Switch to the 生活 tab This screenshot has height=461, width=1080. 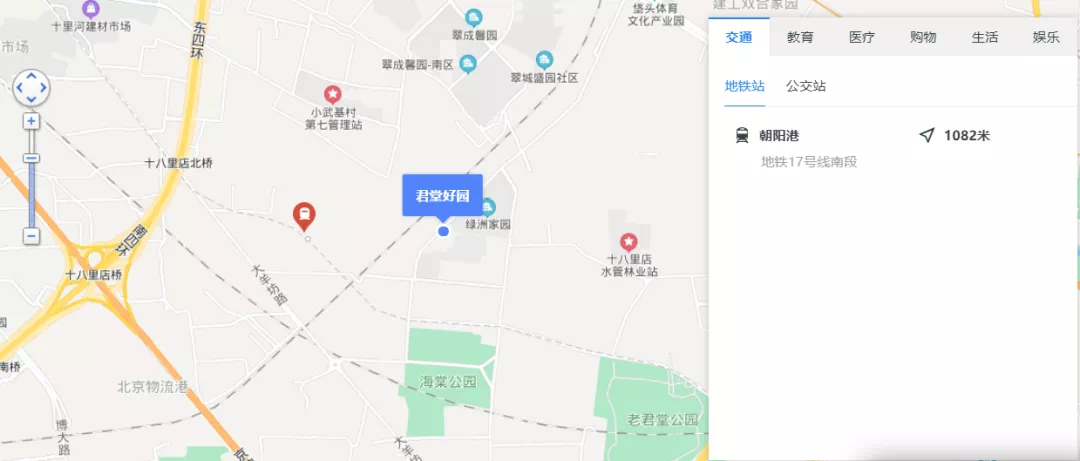(x=985, y=37)
